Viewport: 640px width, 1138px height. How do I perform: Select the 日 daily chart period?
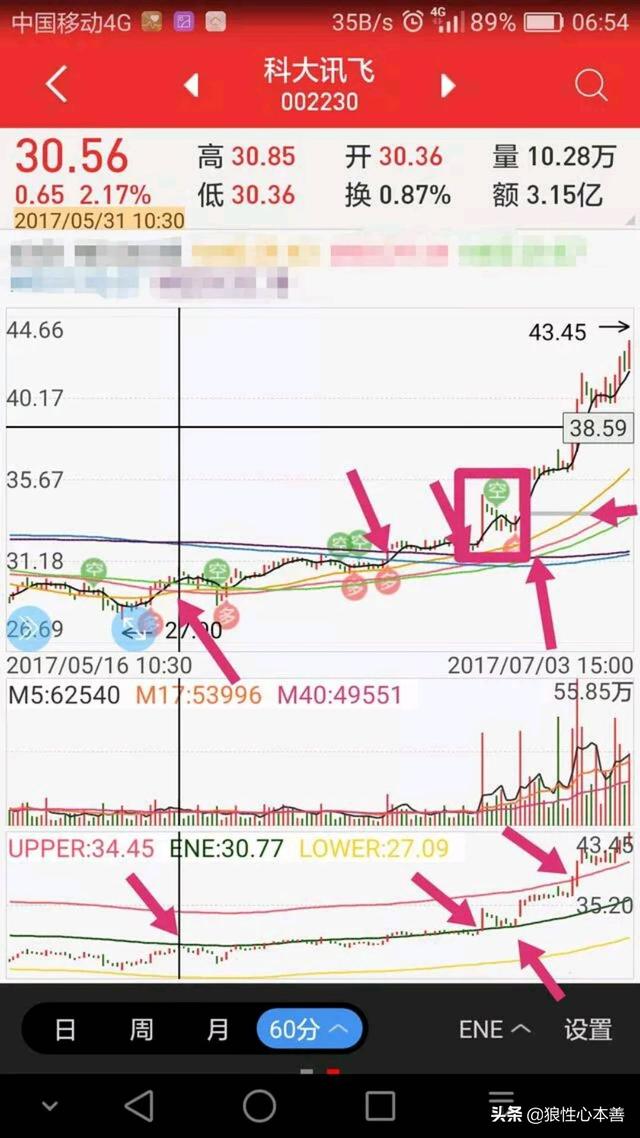point(65,1029)
